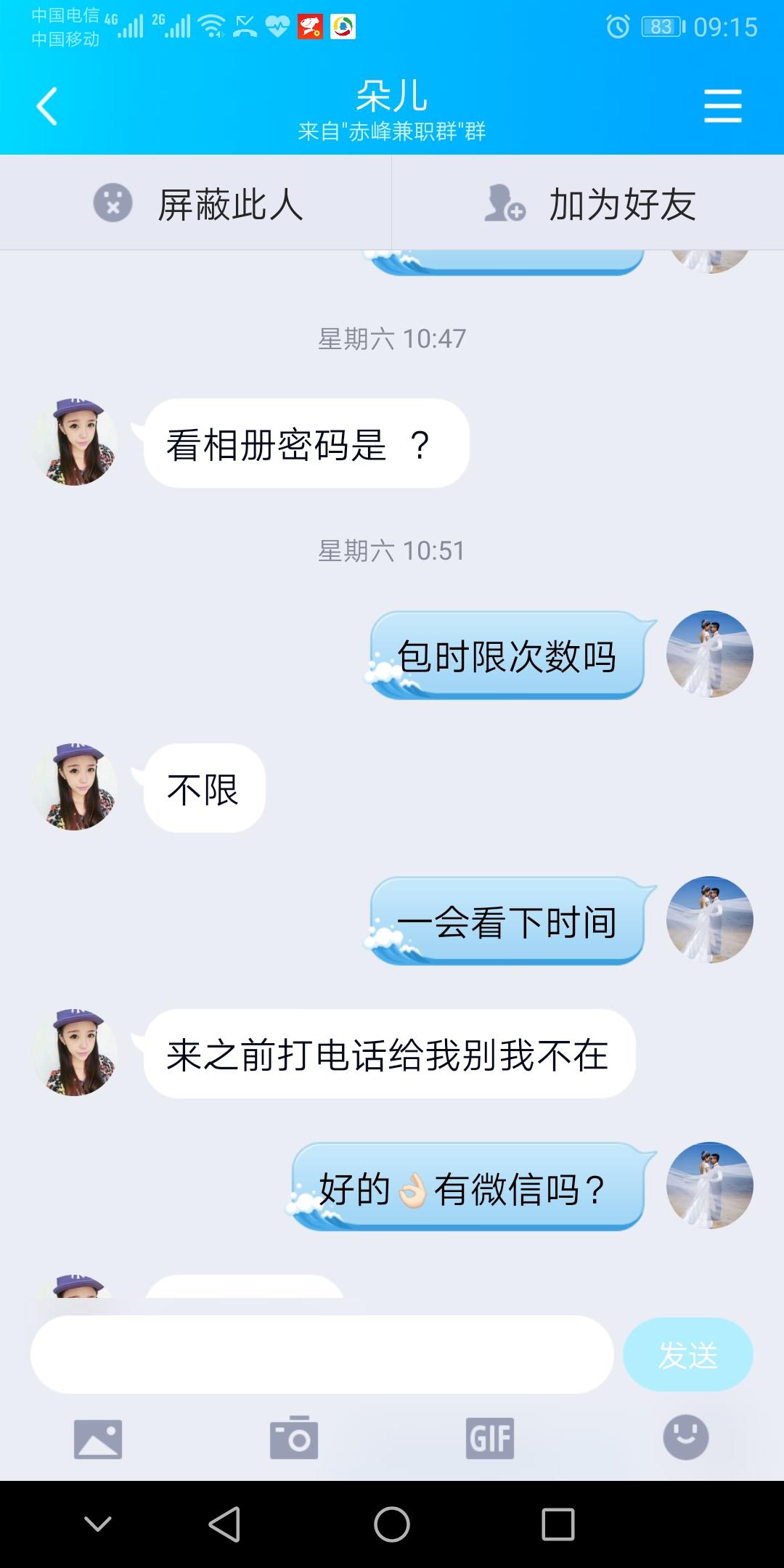Open the emoji panel
The height and width of the screenshot is (1568, 784).
[685, 1437]
